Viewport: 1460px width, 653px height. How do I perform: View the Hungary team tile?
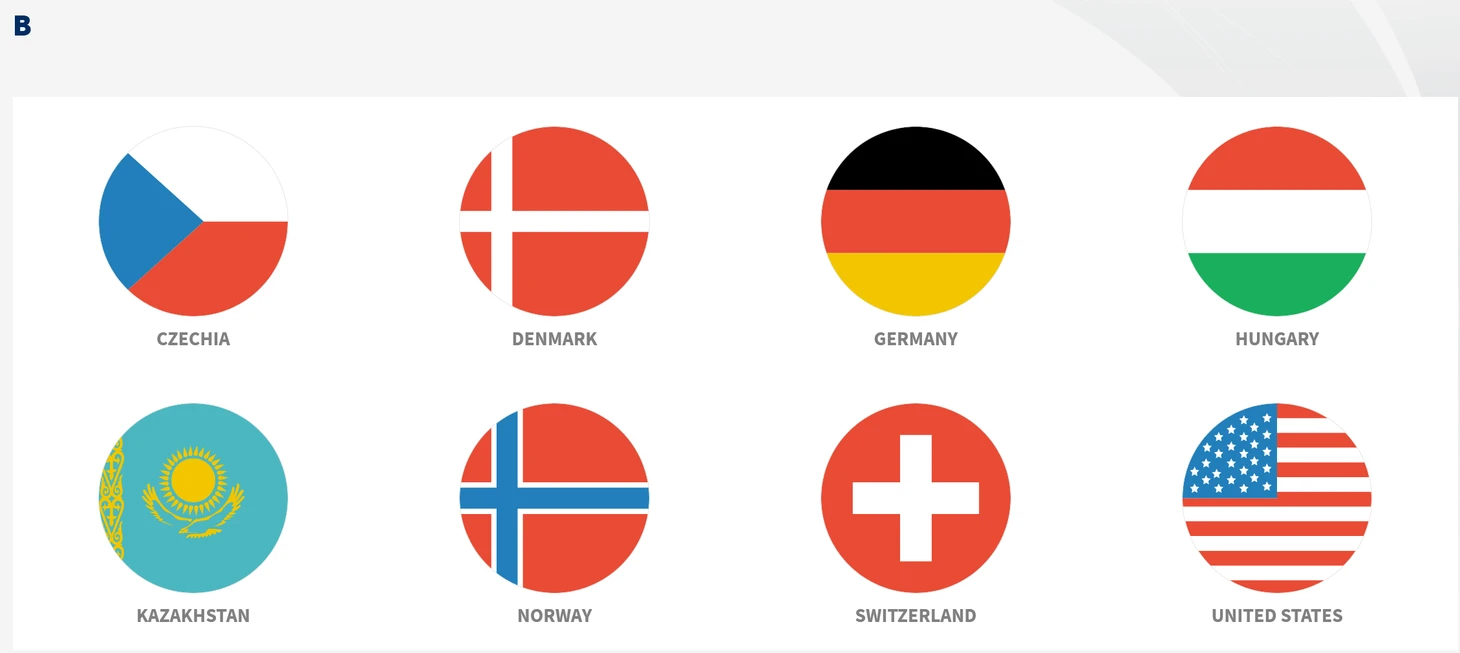pos(1276,222)
